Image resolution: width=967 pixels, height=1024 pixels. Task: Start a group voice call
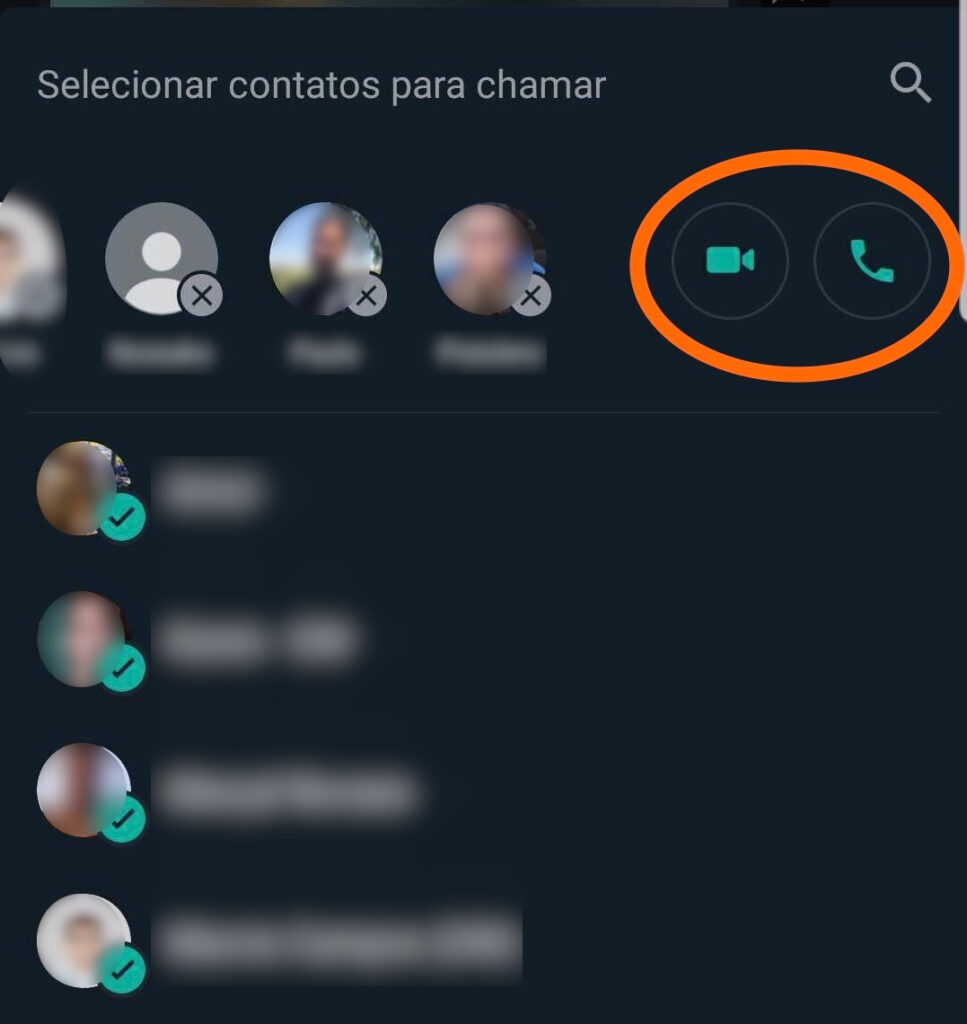click(x=872, y=261)
